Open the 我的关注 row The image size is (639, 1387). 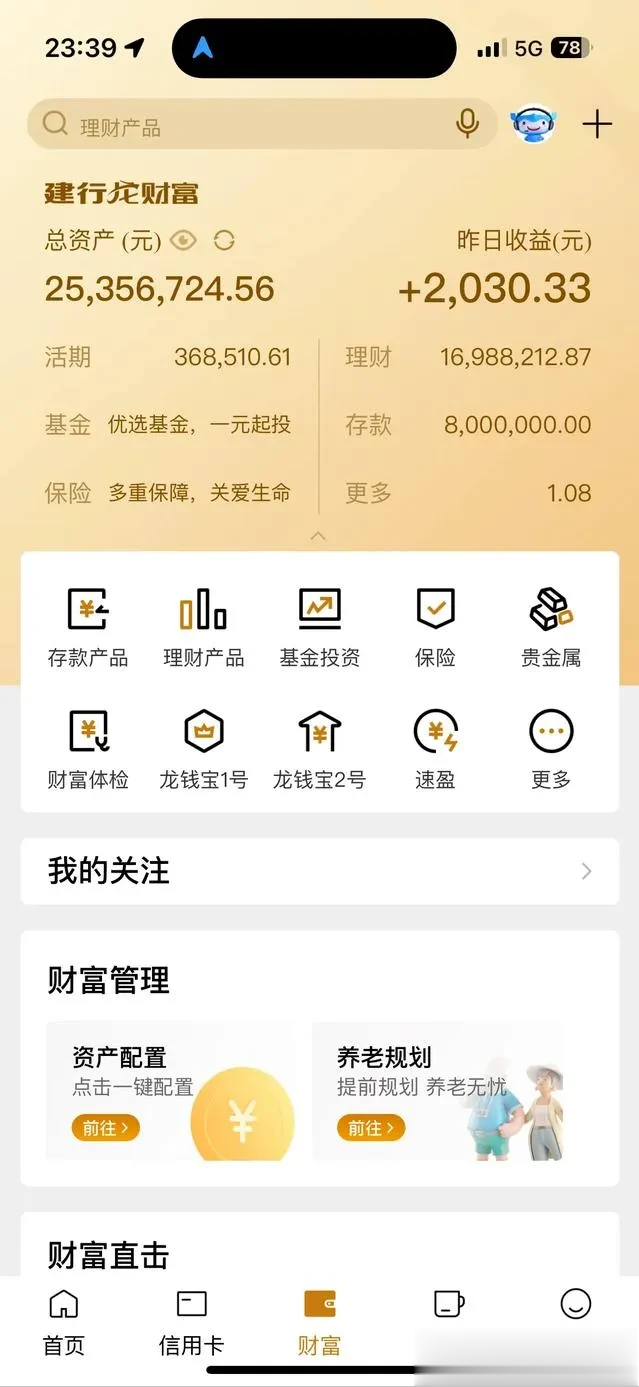pos(320,871)
